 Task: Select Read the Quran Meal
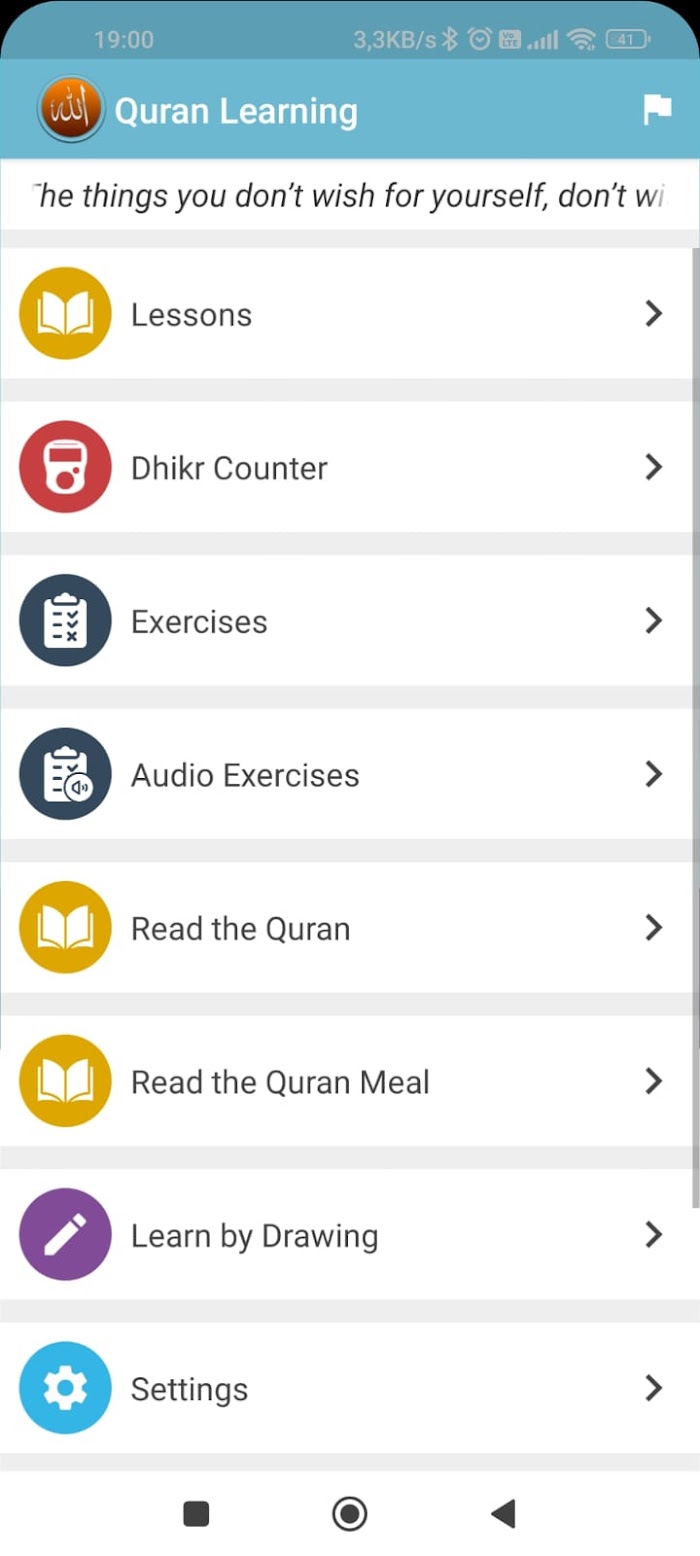(346, 1082)
